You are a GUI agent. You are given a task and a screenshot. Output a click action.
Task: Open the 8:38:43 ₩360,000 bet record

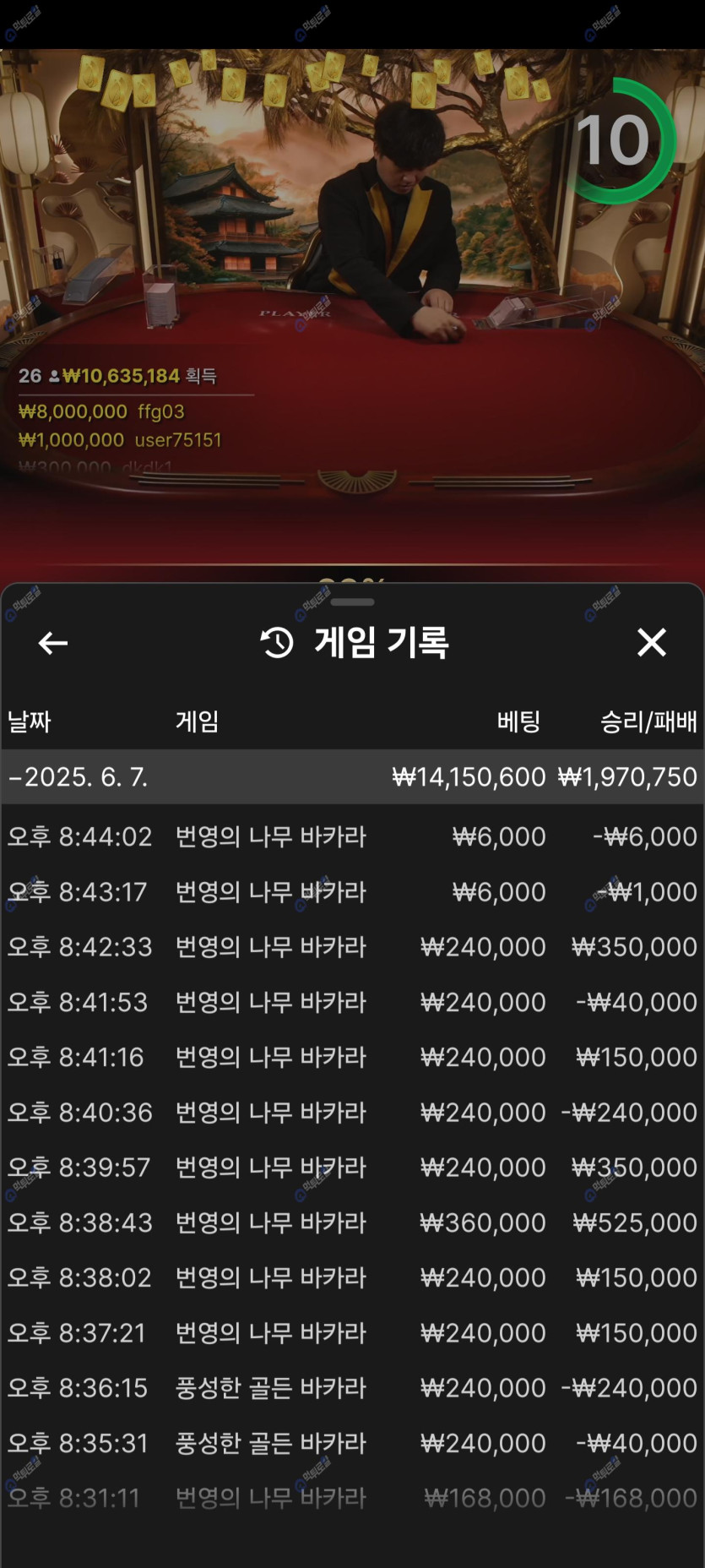pos(352,1222)
